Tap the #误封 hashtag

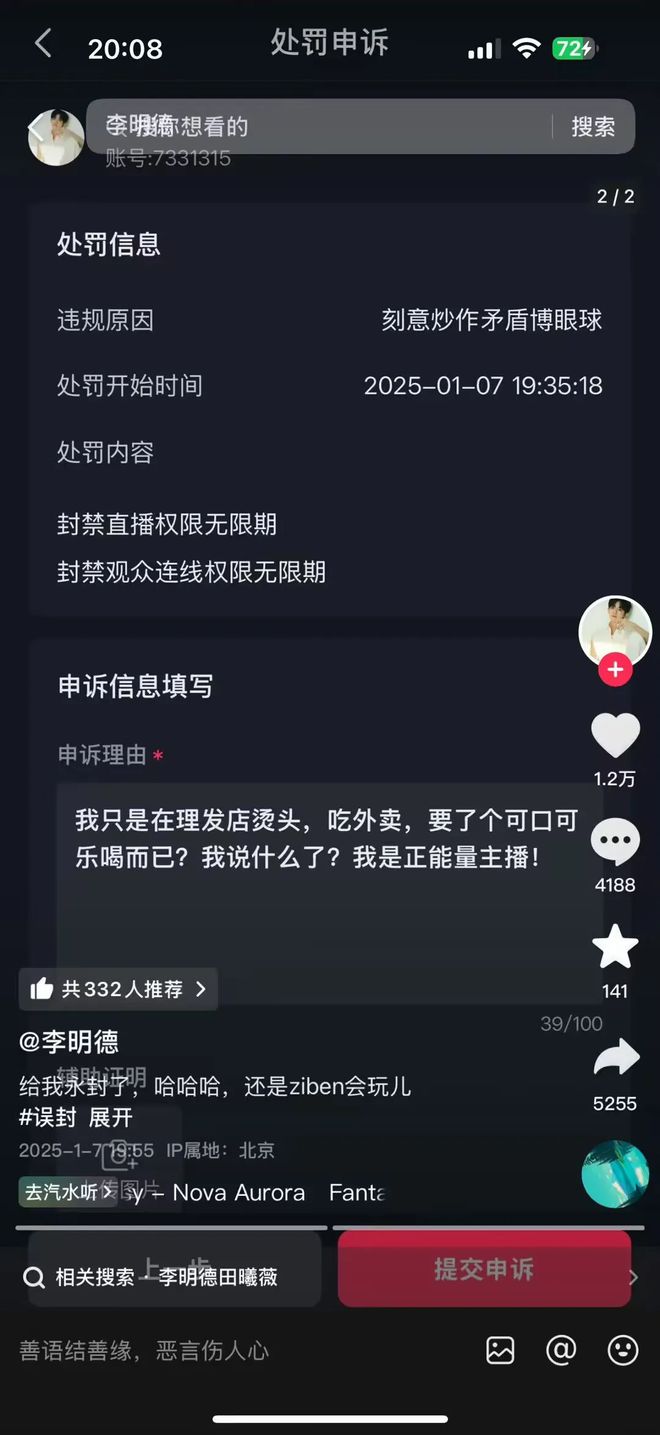(48, 1117)
